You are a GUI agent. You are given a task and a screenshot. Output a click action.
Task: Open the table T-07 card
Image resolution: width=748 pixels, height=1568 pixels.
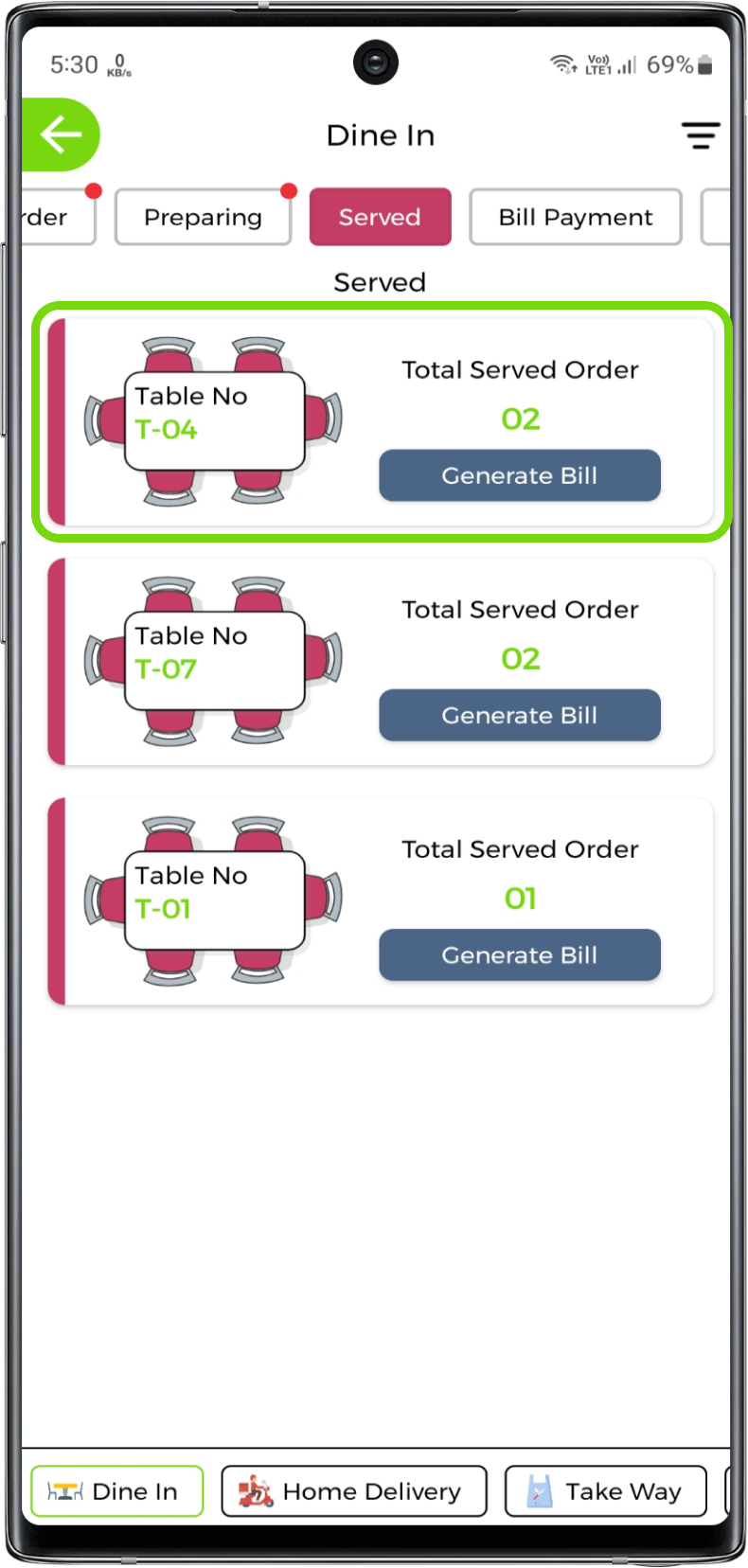[213, 661]
